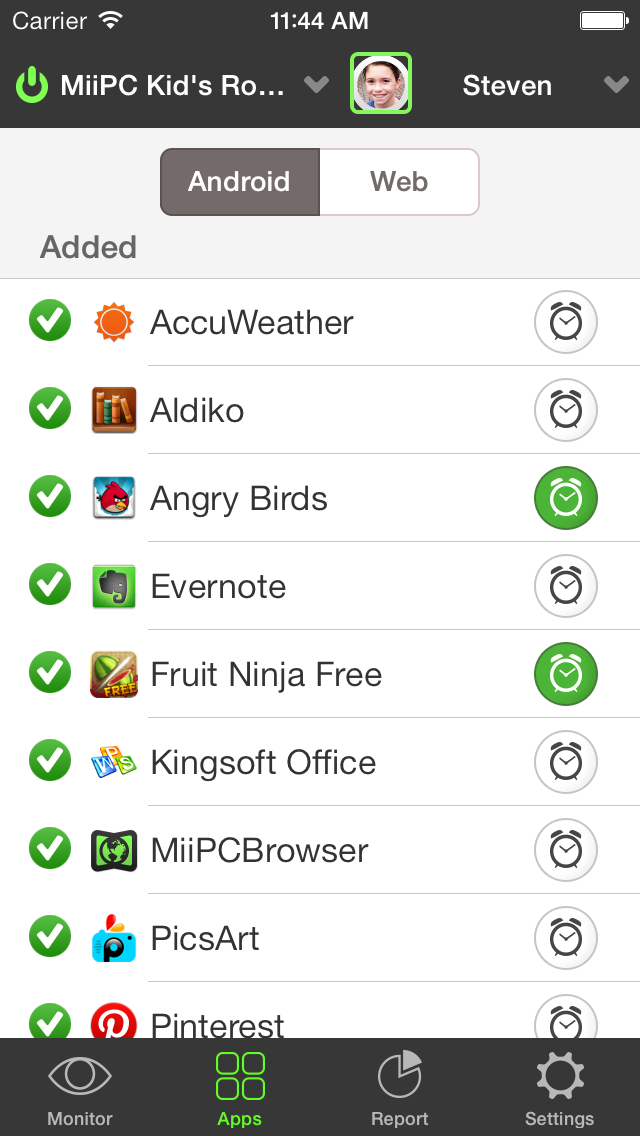Image resolution: width=640 pixels, height=1136 pixels.
Task: Expand the Steven user dropdown
Action: pyautogui.click(x=616, y=85)
